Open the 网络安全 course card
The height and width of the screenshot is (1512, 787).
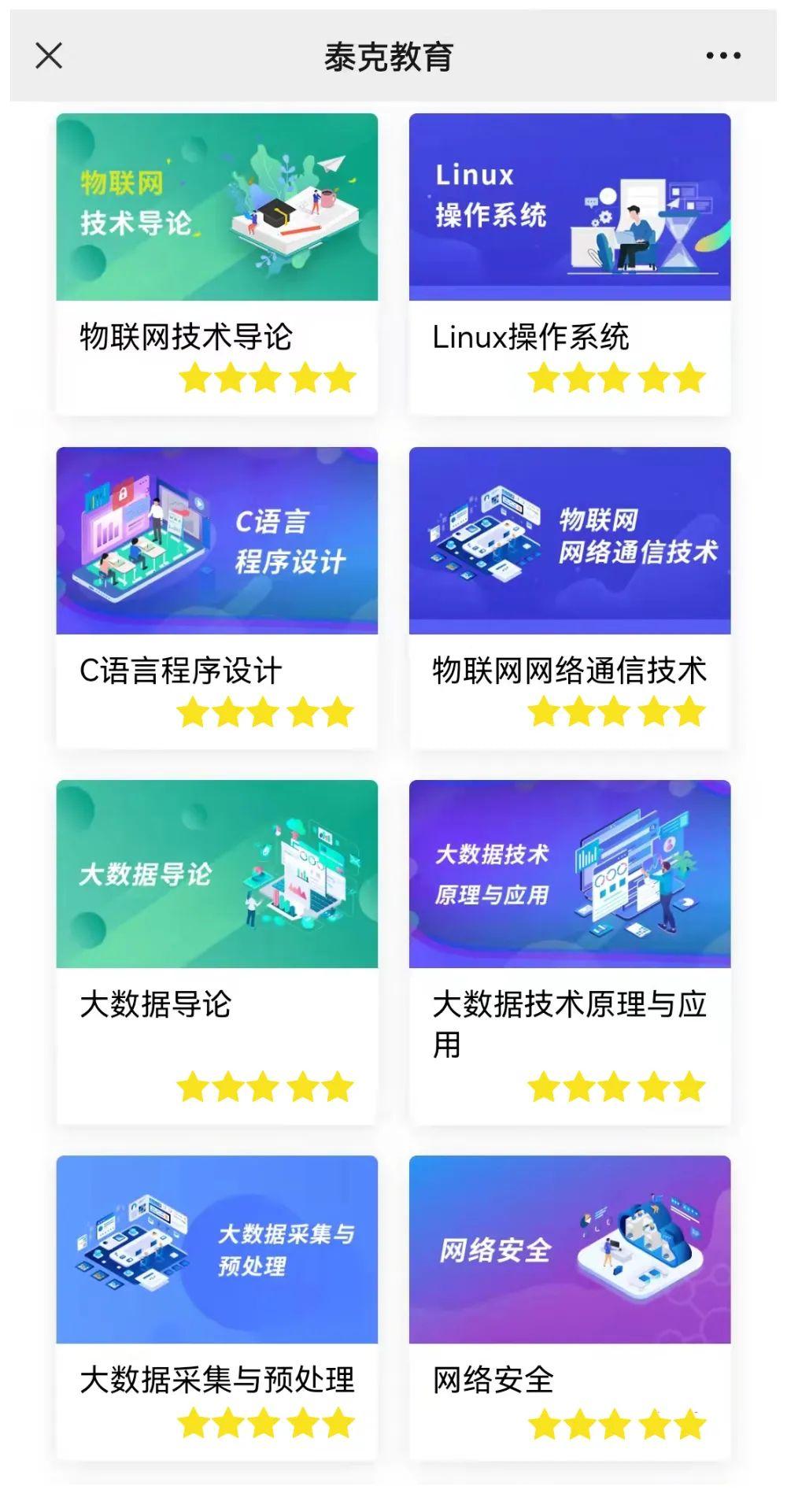coord(569,1250)
